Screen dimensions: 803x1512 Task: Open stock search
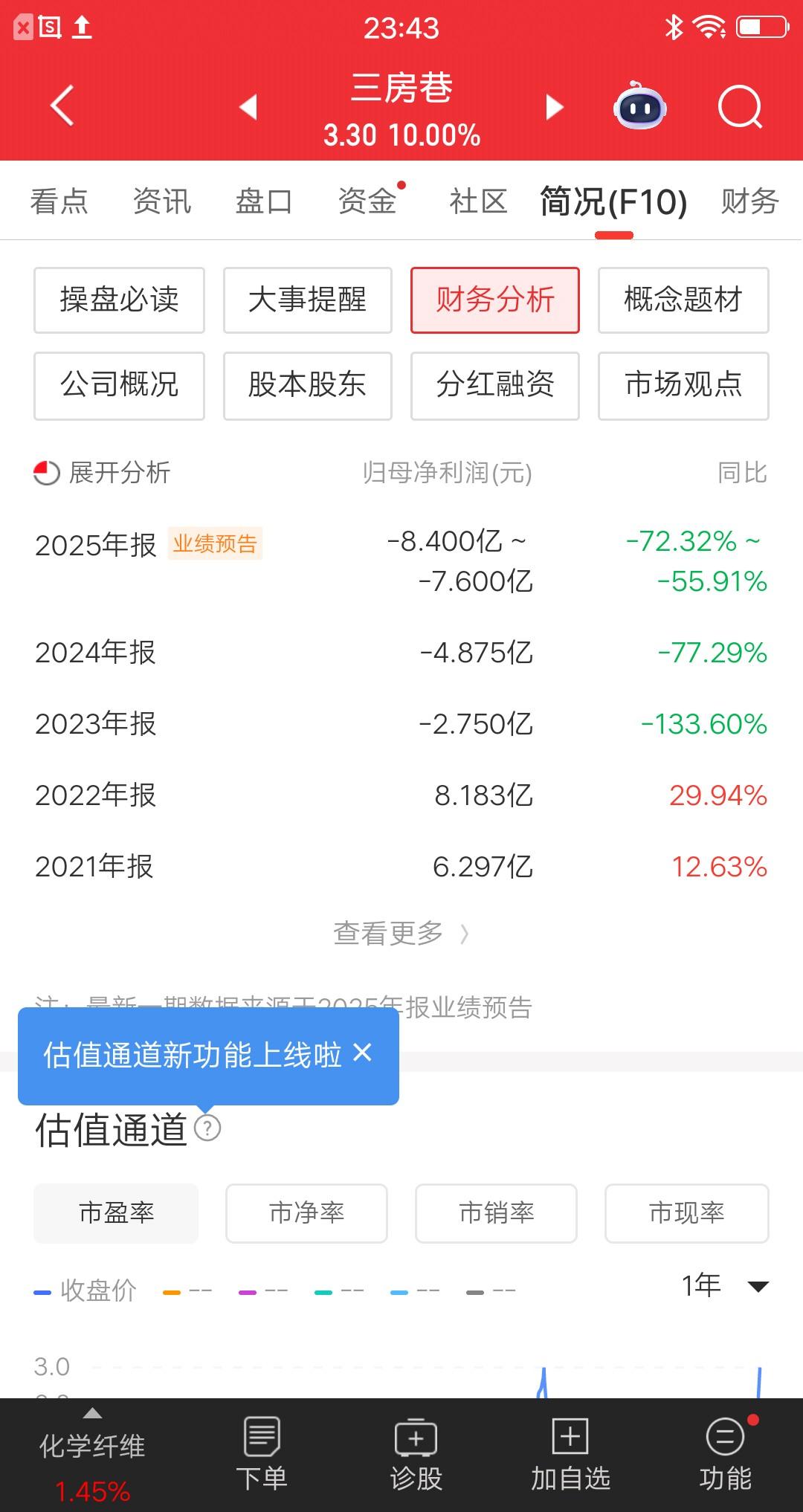pyautogui.click(x=736, y=107)
